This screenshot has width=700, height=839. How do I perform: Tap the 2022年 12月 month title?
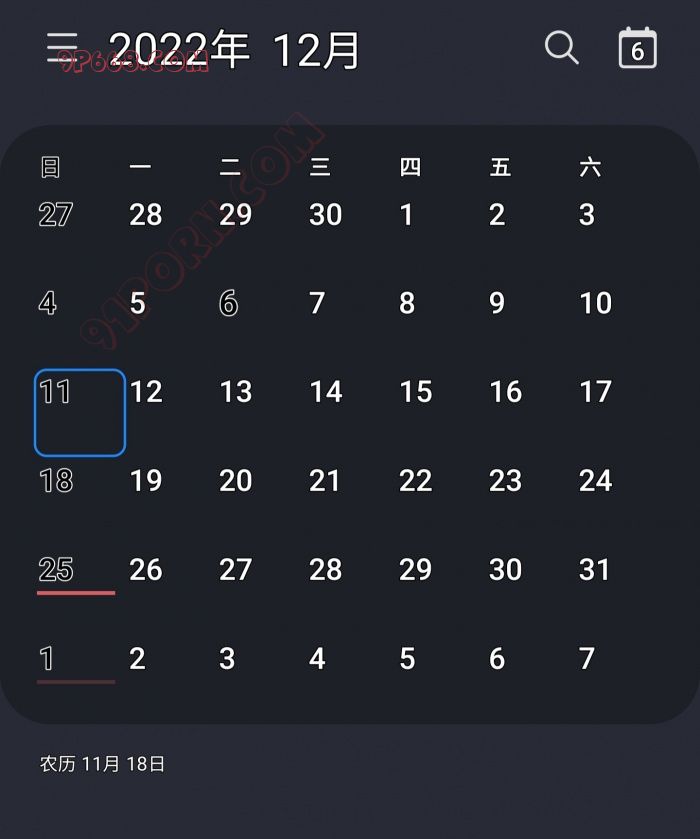[x=235, y=50]
